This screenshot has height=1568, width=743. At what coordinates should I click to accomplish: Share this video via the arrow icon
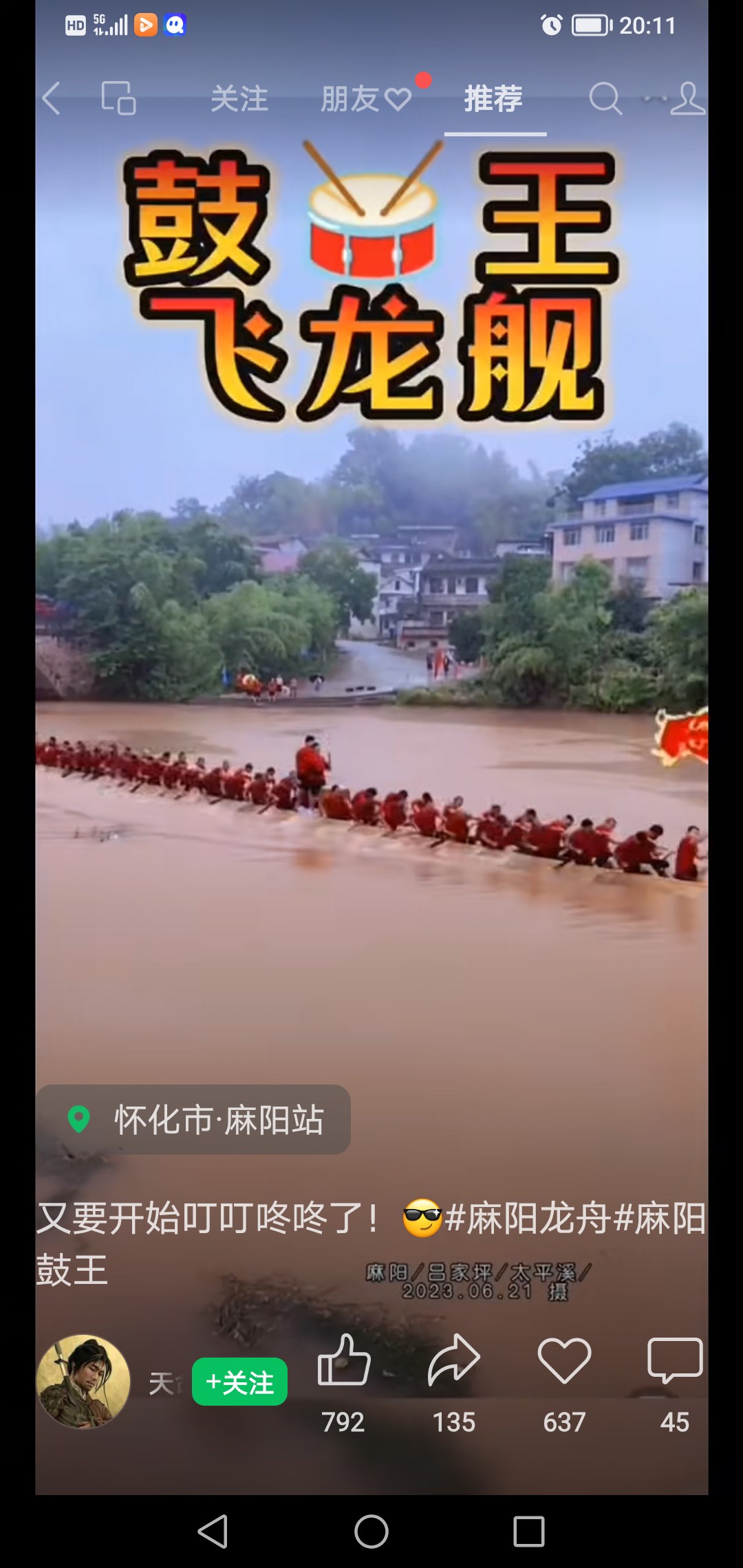(453, 1360)
